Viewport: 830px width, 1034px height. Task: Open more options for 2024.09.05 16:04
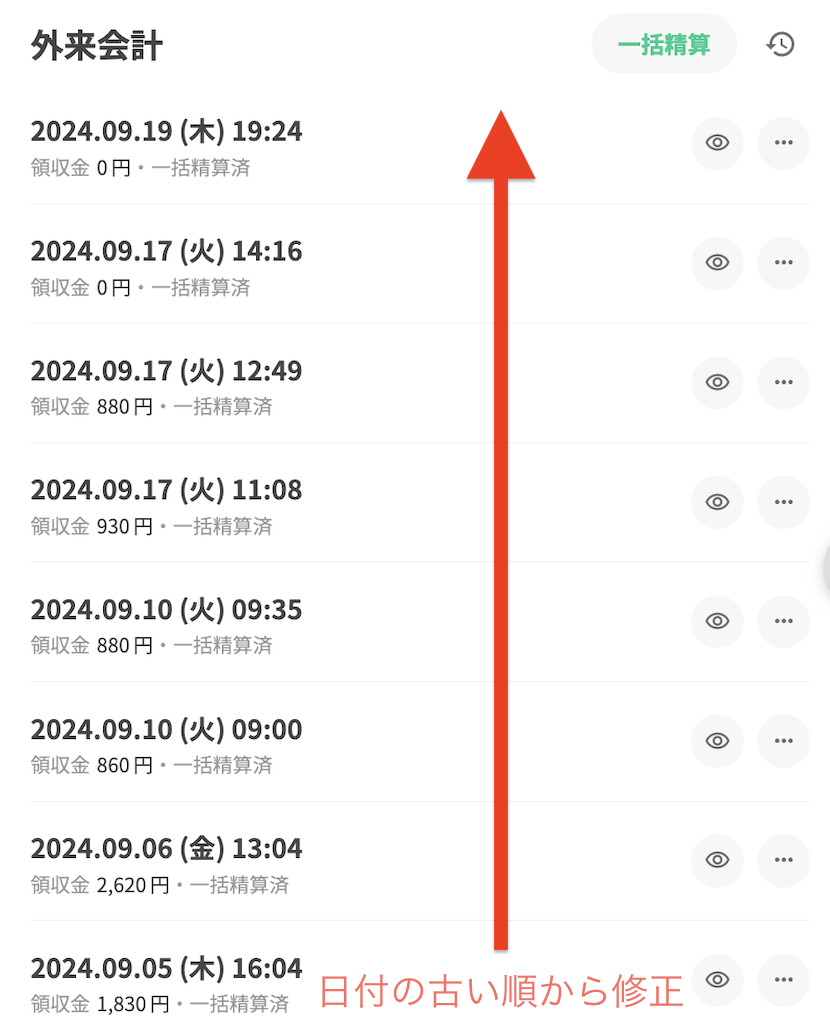(783, 980)
